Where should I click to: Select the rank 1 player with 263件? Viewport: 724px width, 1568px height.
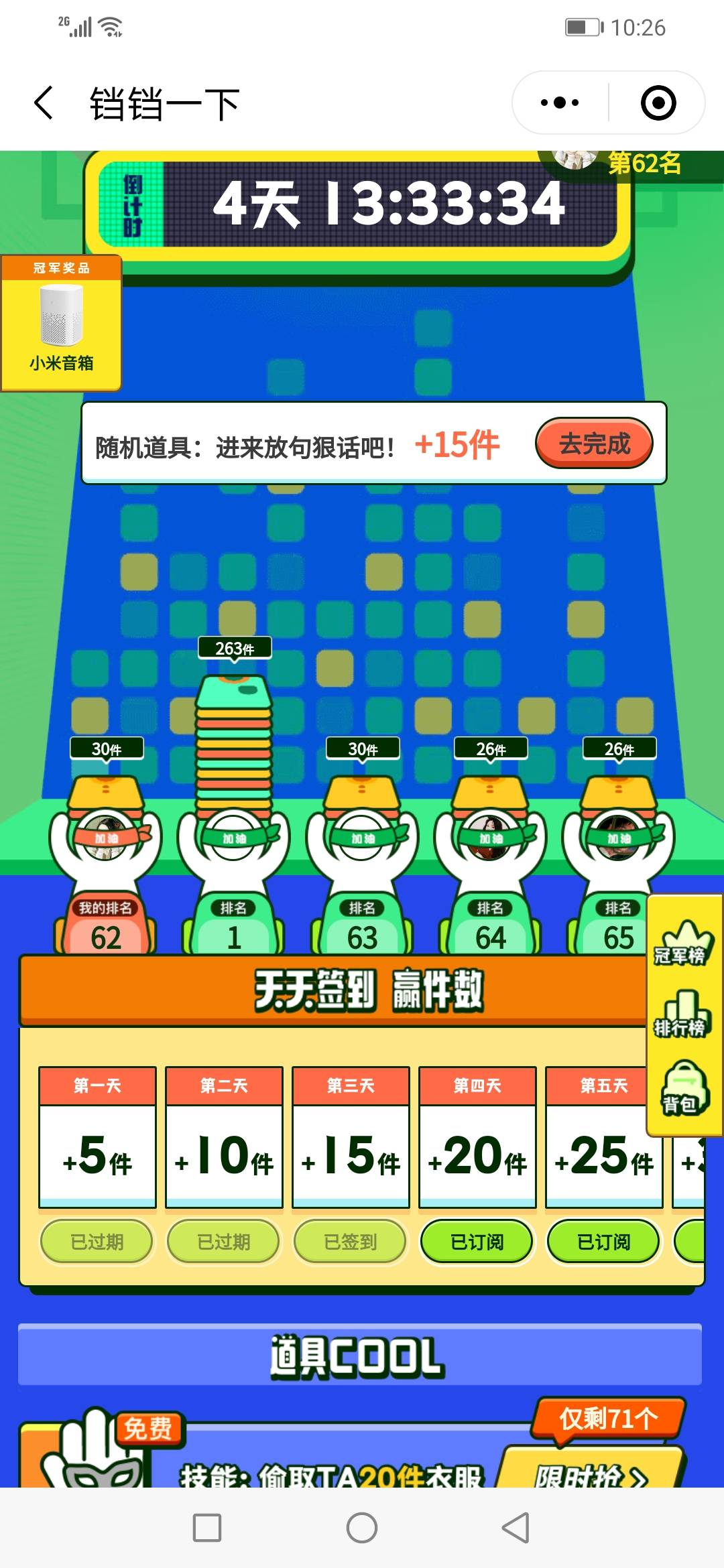coord(234,838)
